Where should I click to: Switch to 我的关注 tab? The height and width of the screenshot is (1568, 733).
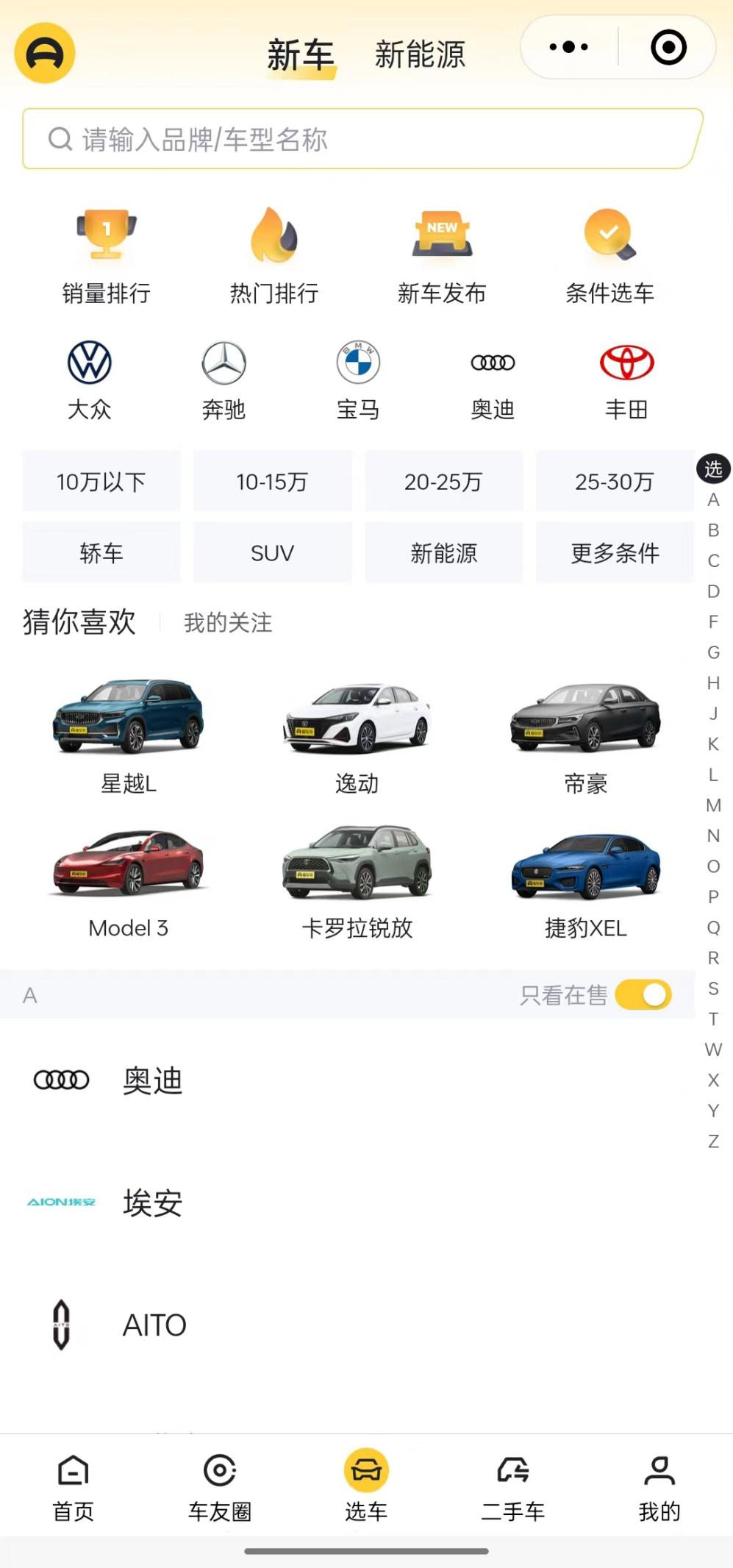point(228,623)
